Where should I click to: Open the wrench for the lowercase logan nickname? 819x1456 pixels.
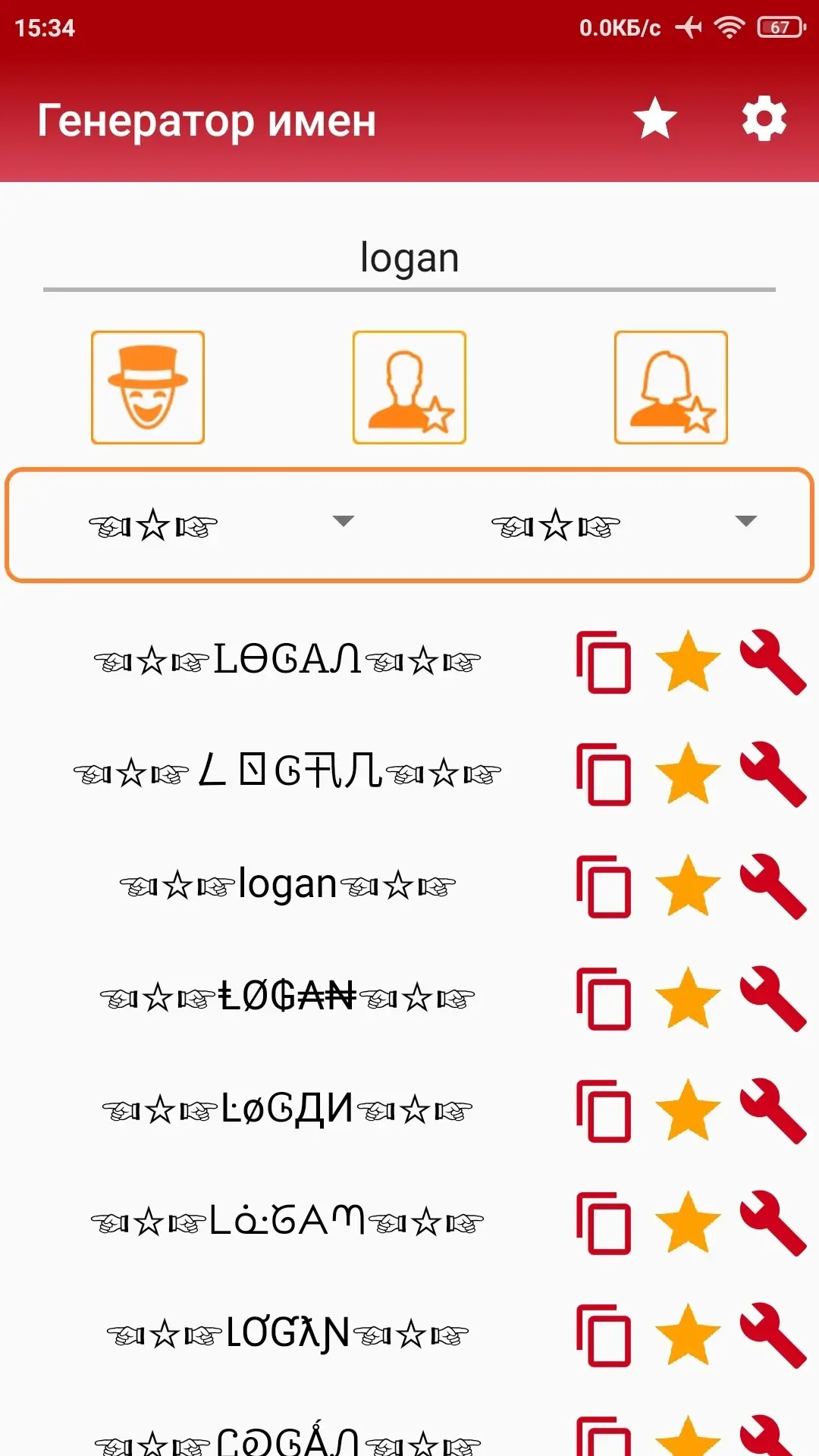coord(773,886)
